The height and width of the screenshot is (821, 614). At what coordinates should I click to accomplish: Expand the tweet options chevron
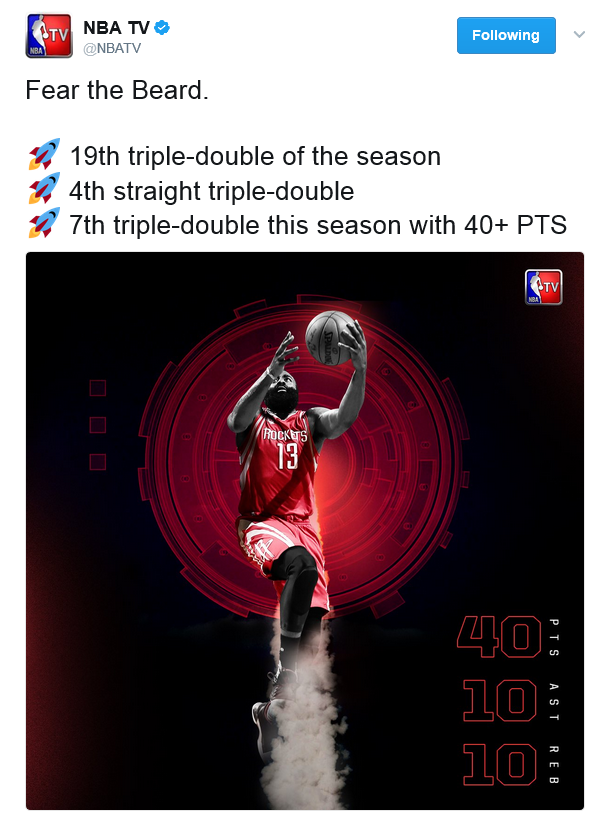[x=579, y=35]
